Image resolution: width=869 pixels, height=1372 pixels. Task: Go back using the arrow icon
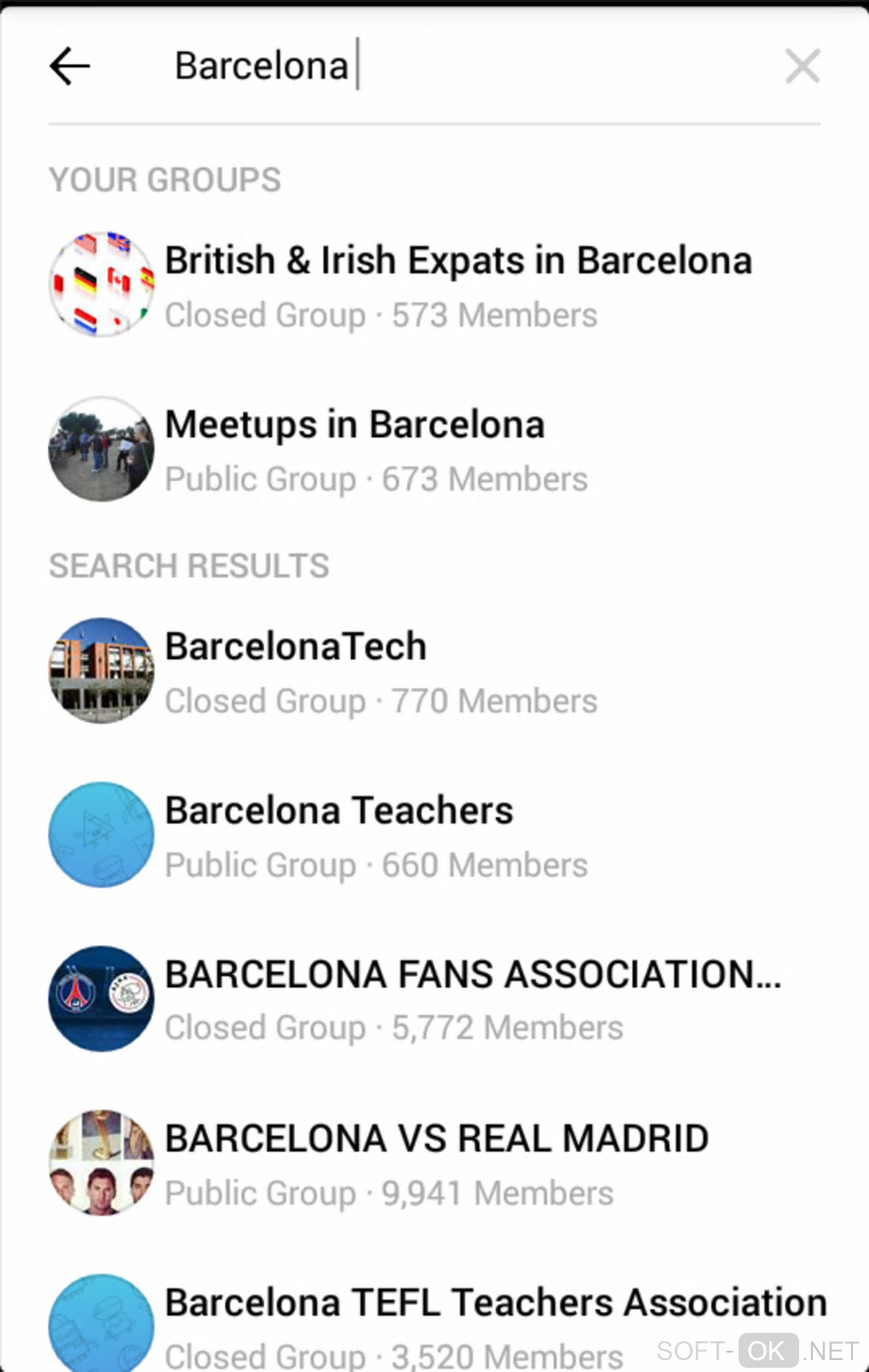click(70, 66)
